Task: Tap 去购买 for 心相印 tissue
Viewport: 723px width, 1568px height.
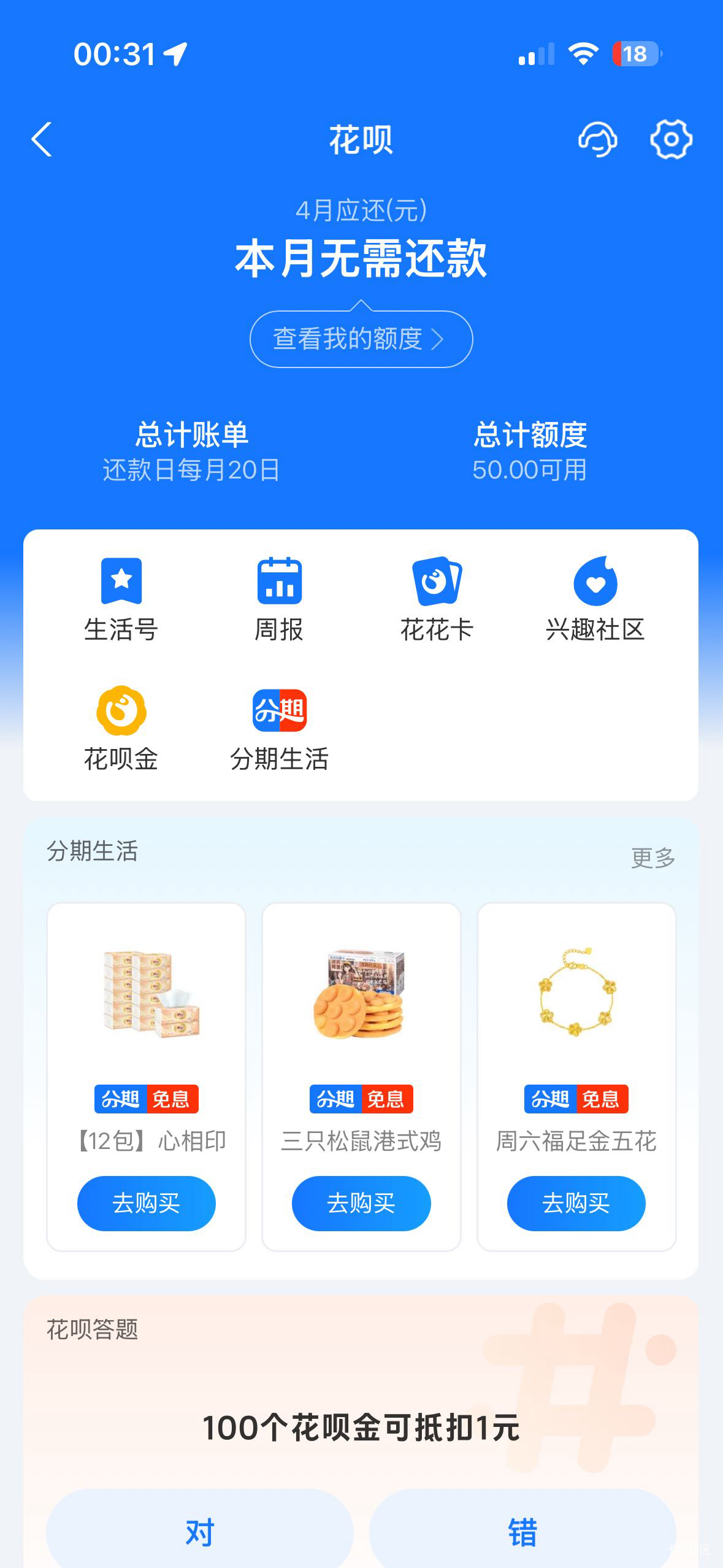Action: pos(146,1204)
